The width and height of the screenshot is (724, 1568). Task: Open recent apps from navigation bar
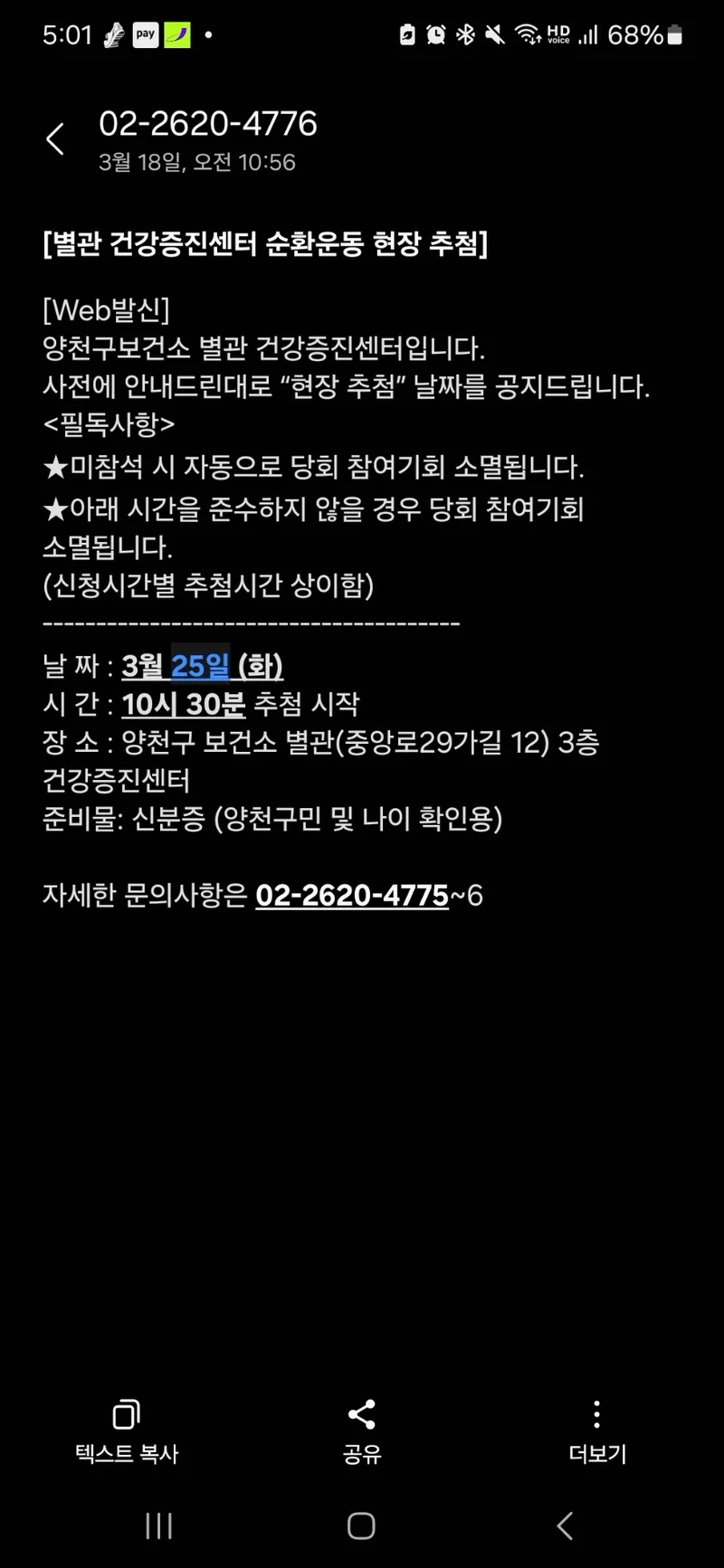(x=159, y=1526)
